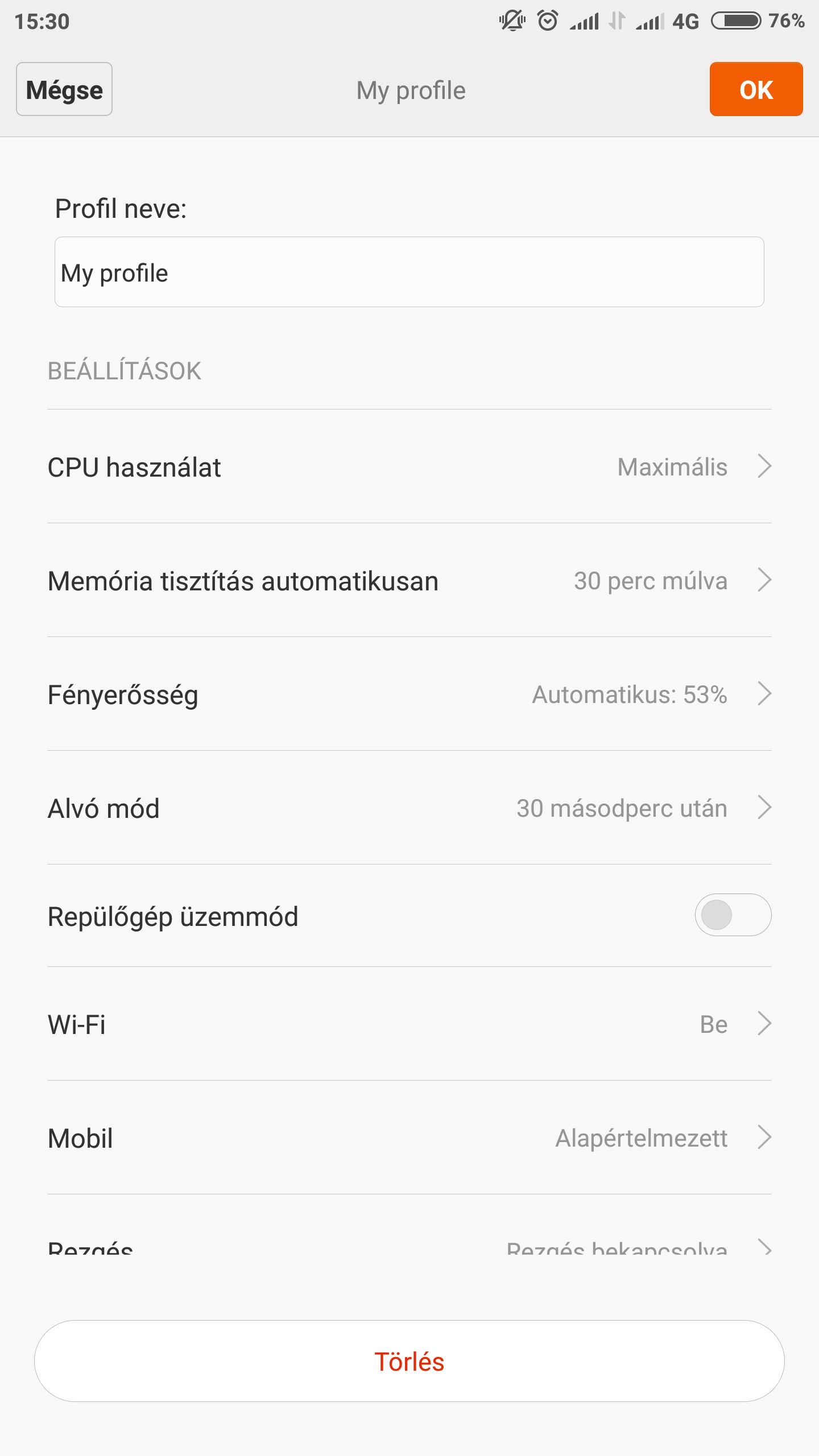The height and width of the screenshot is (1456, 819).
Task: Delete the profile with Törlés
Action: point(409,1362)
